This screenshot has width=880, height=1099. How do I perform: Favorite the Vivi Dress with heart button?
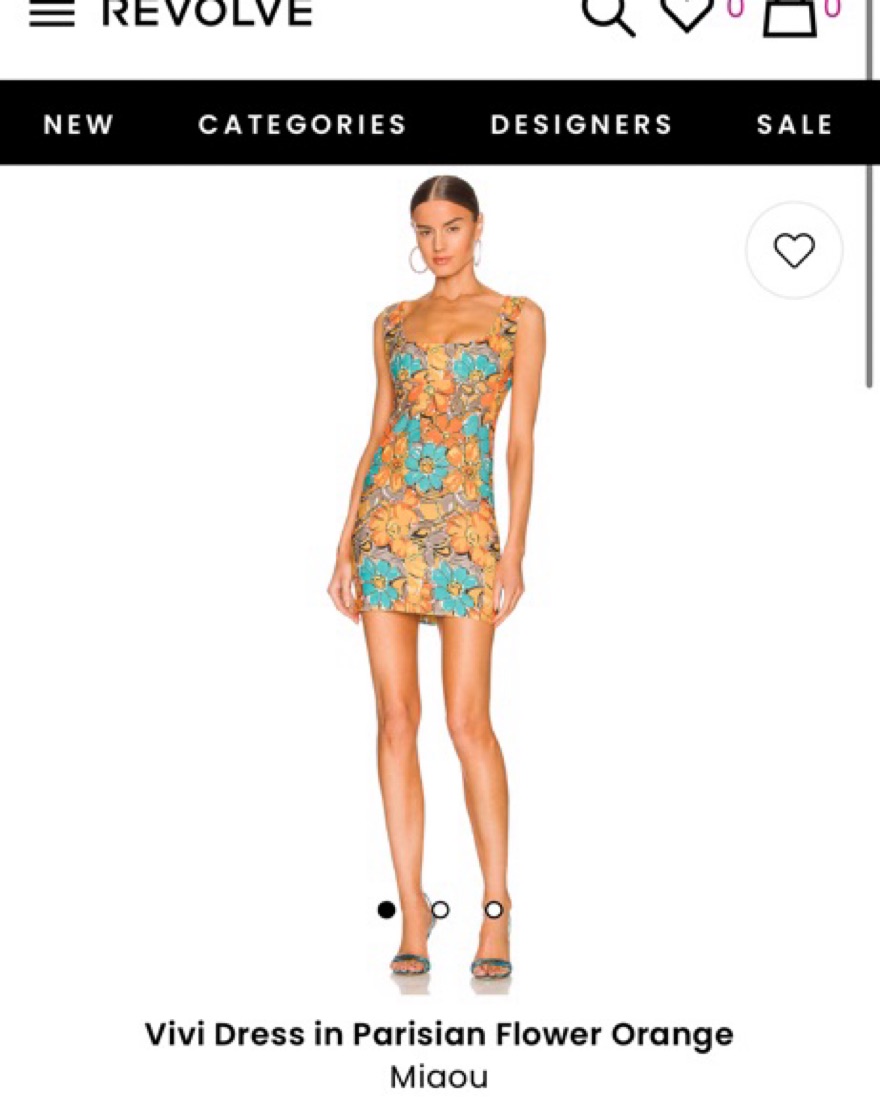click(794, 250)
